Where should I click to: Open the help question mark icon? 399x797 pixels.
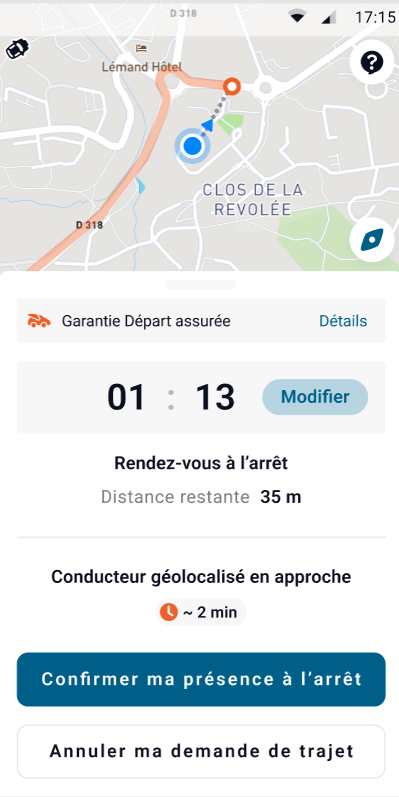point(372,63)
